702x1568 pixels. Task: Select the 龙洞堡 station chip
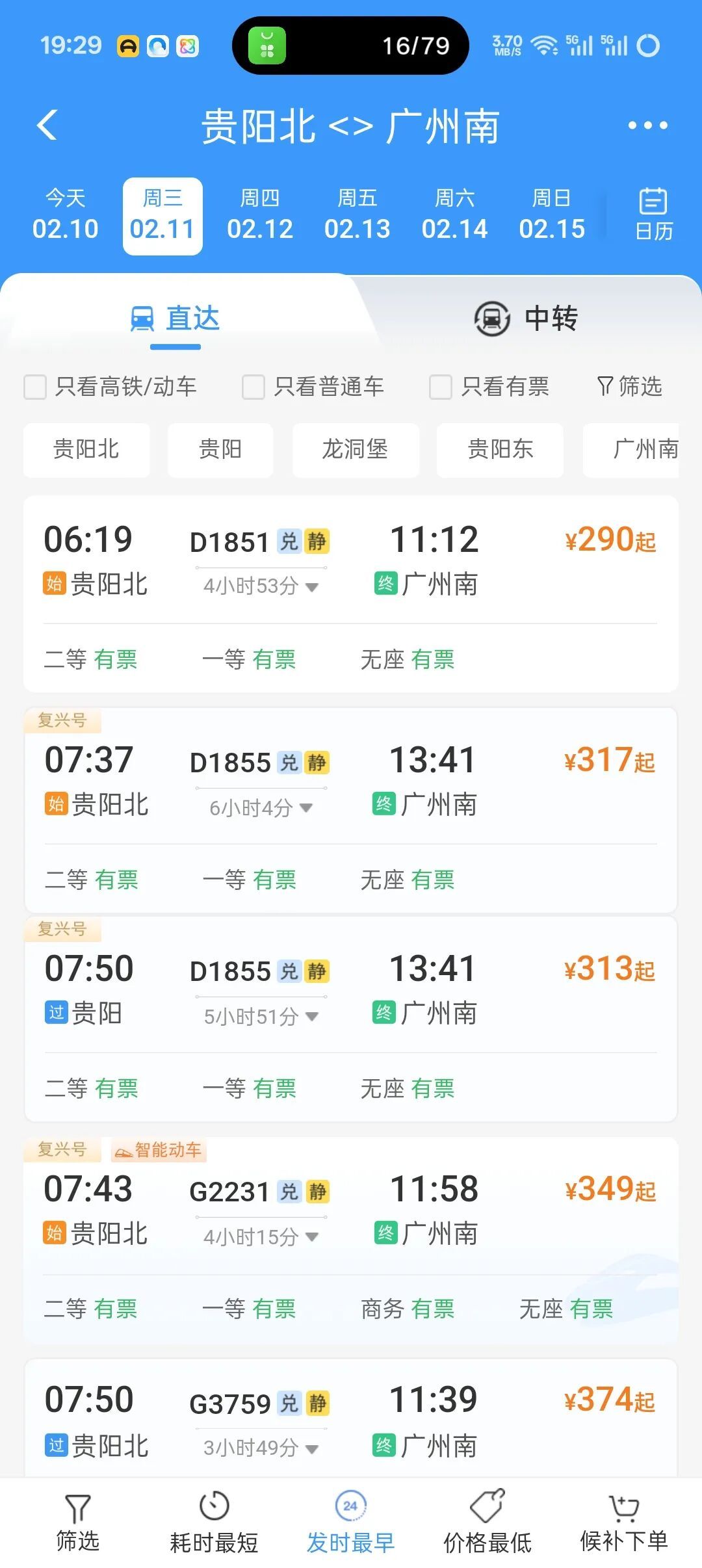356,450
